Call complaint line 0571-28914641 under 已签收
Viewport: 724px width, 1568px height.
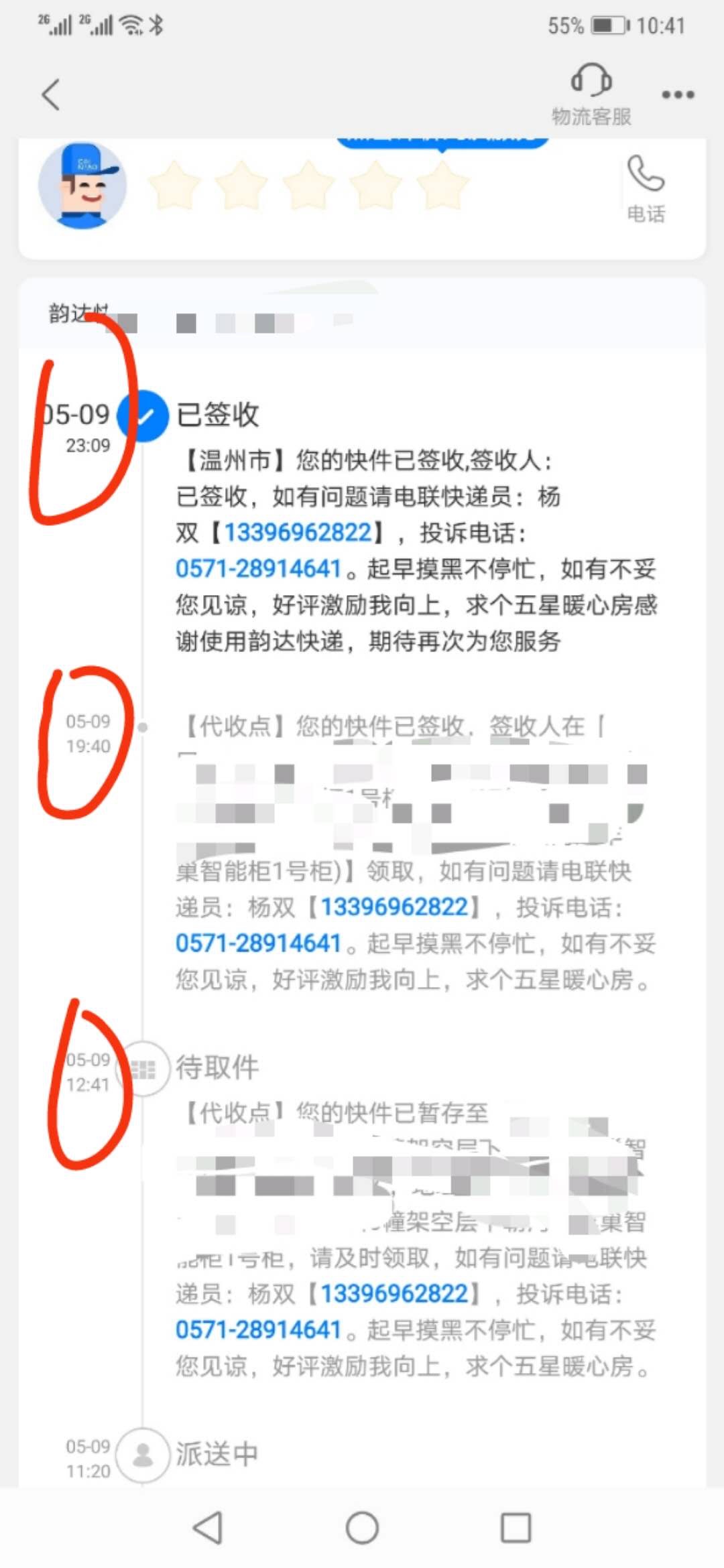pos(259,569)
